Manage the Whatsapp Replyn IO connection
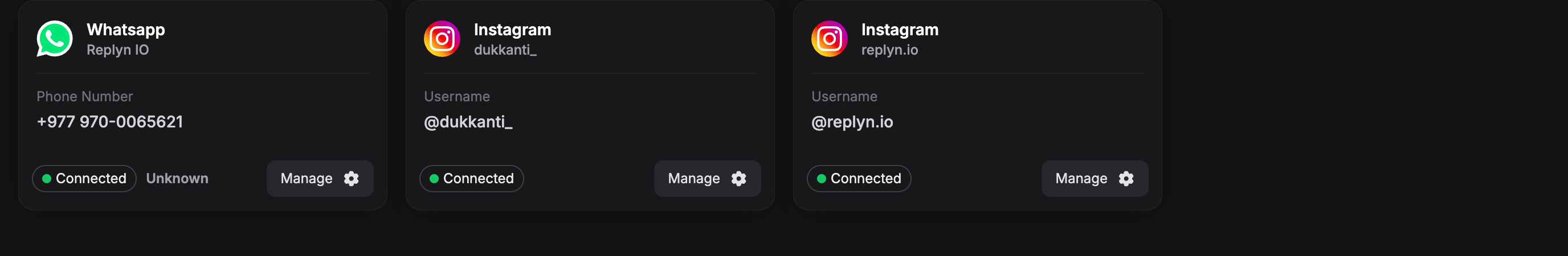This screenshot has width=1568, height=256. [x=320, y=178]
